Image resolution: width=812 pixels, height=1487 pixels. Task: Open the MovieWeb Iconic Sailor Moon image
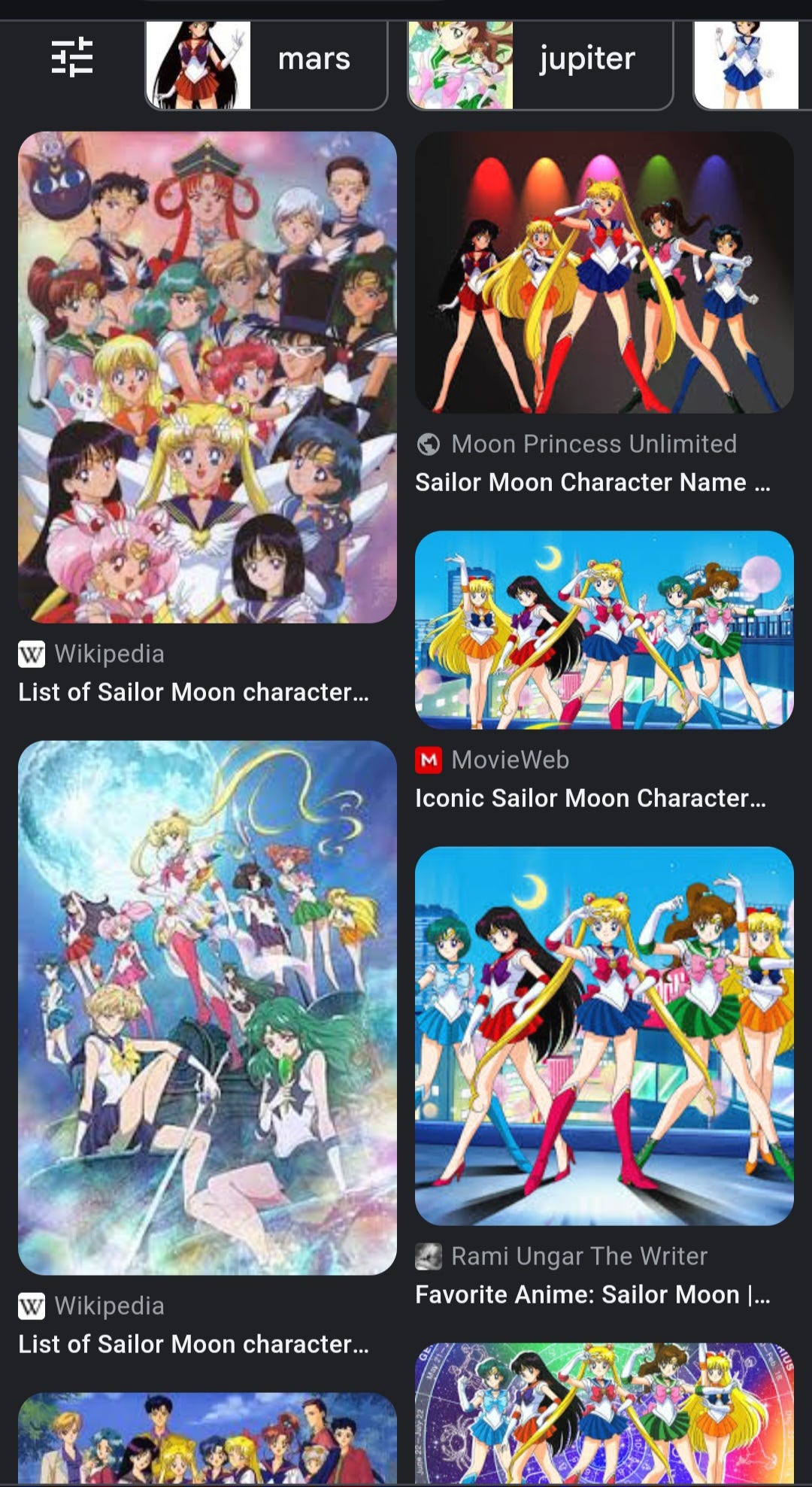604,630
